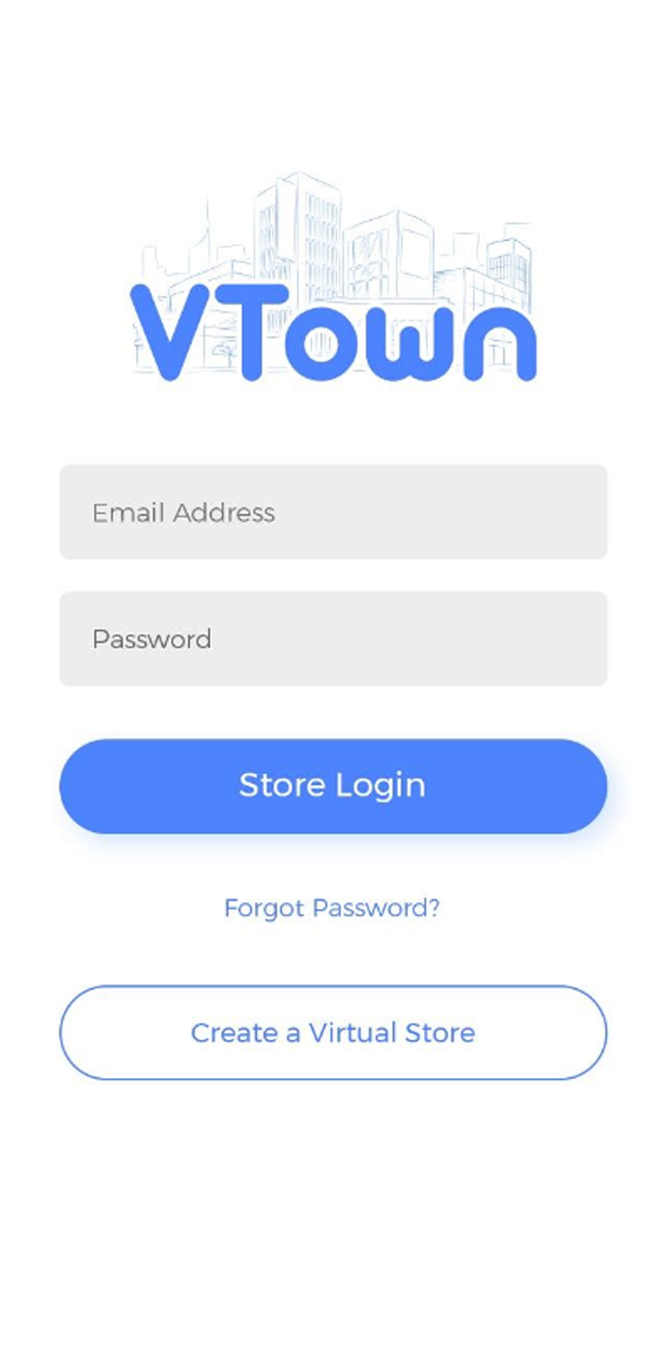Viewport: 665px width, 1362px height.
Task: Select the Password field
Action: point(333,639)
